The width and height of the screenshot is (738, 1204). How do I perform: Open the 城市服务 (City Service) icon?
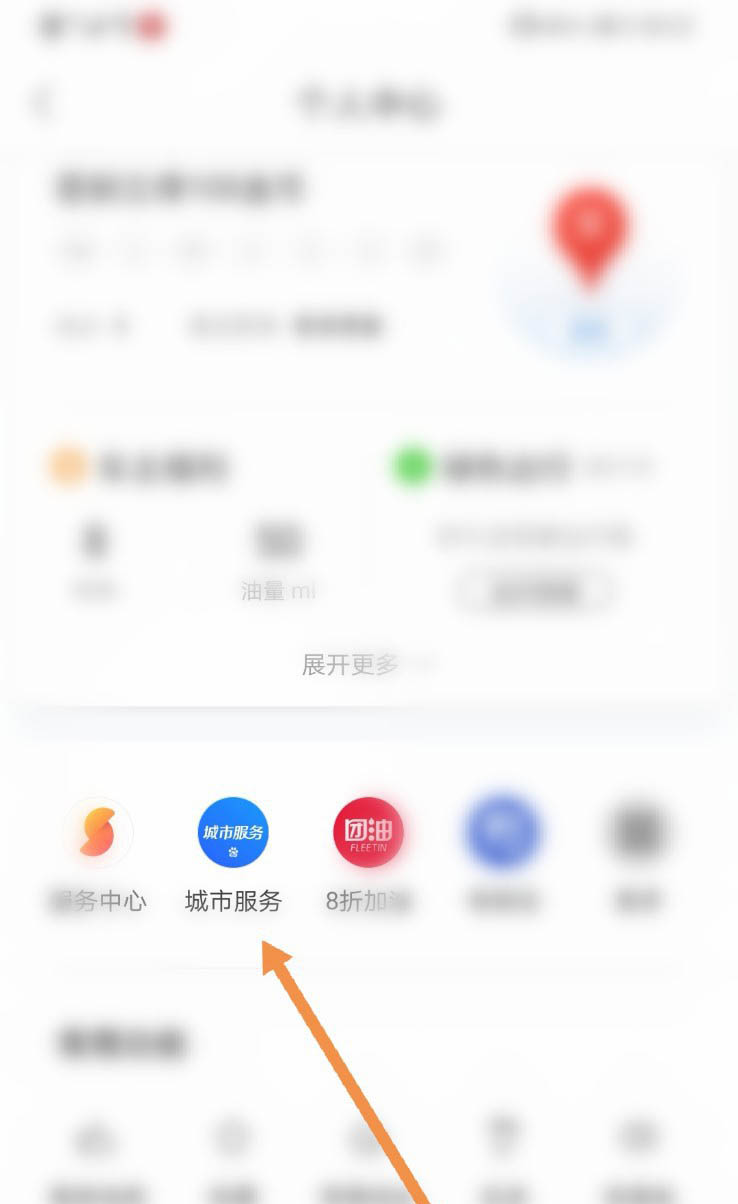pyautogui.click(x=232, y=832)
